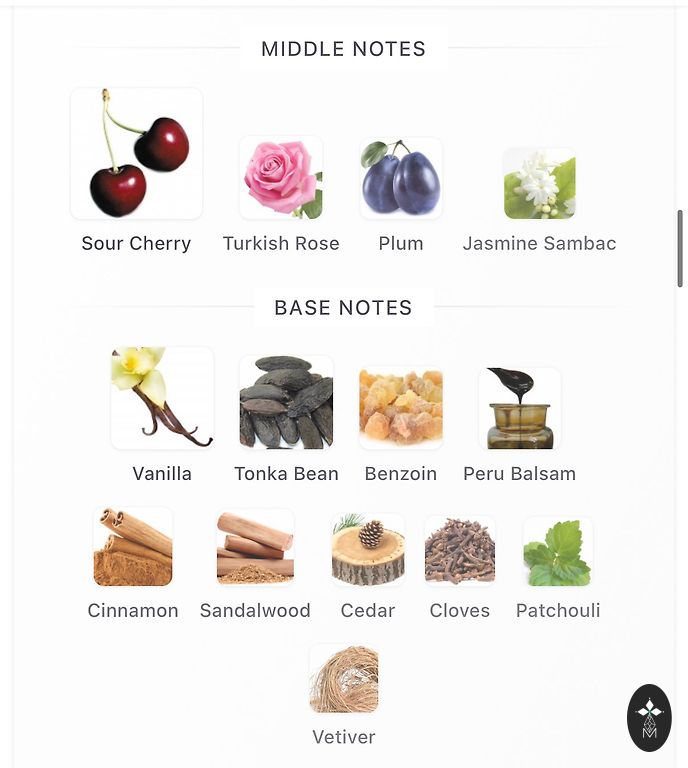Open the Sour Cherry note
This screenshot has width=688, height=768.
(x=136, y=154)
